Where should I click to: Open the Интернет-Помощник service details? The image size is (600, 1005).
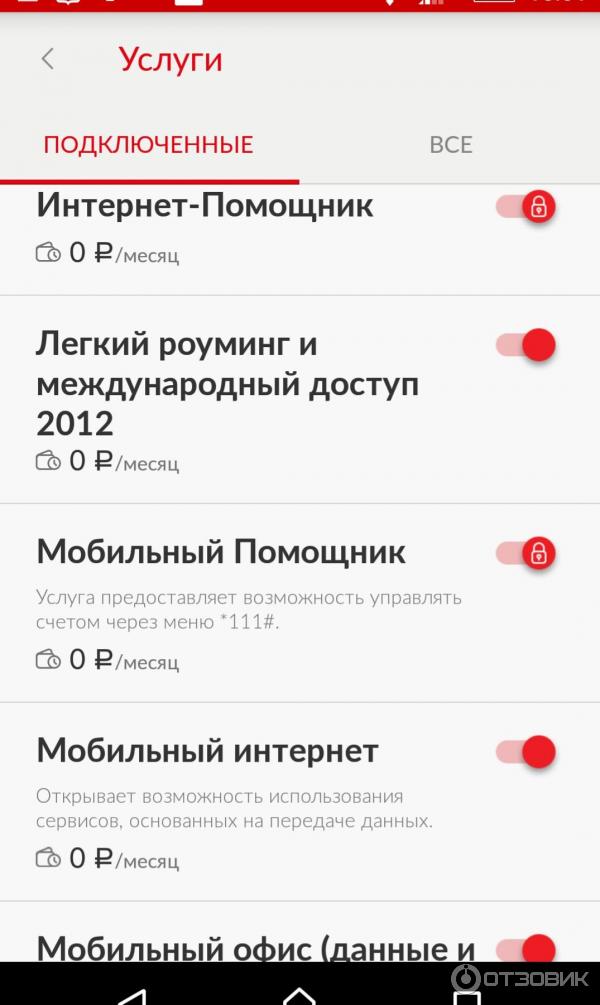(x=205, y=206)
